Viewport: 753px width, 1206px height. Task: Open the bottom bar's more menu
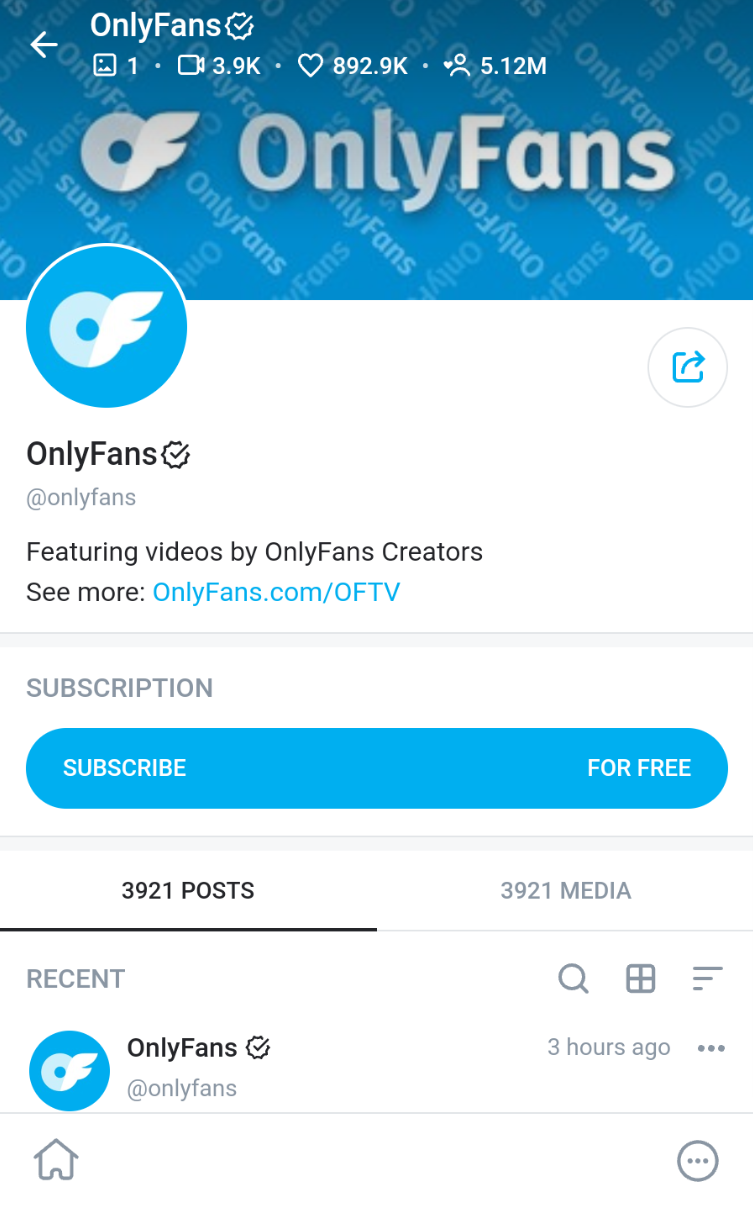[x=697, y=1161]
